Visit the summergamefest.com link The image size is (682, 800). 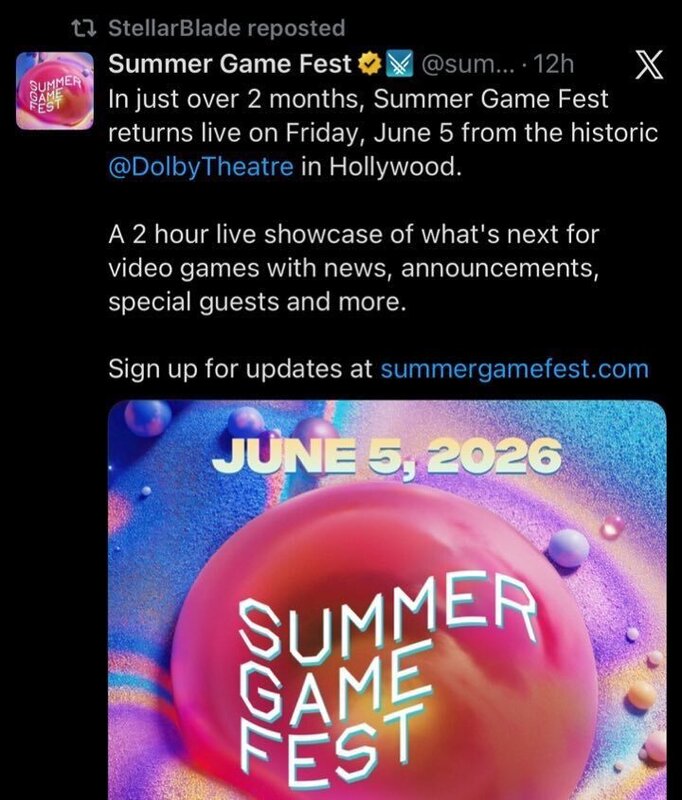click(x=514, y=369)
